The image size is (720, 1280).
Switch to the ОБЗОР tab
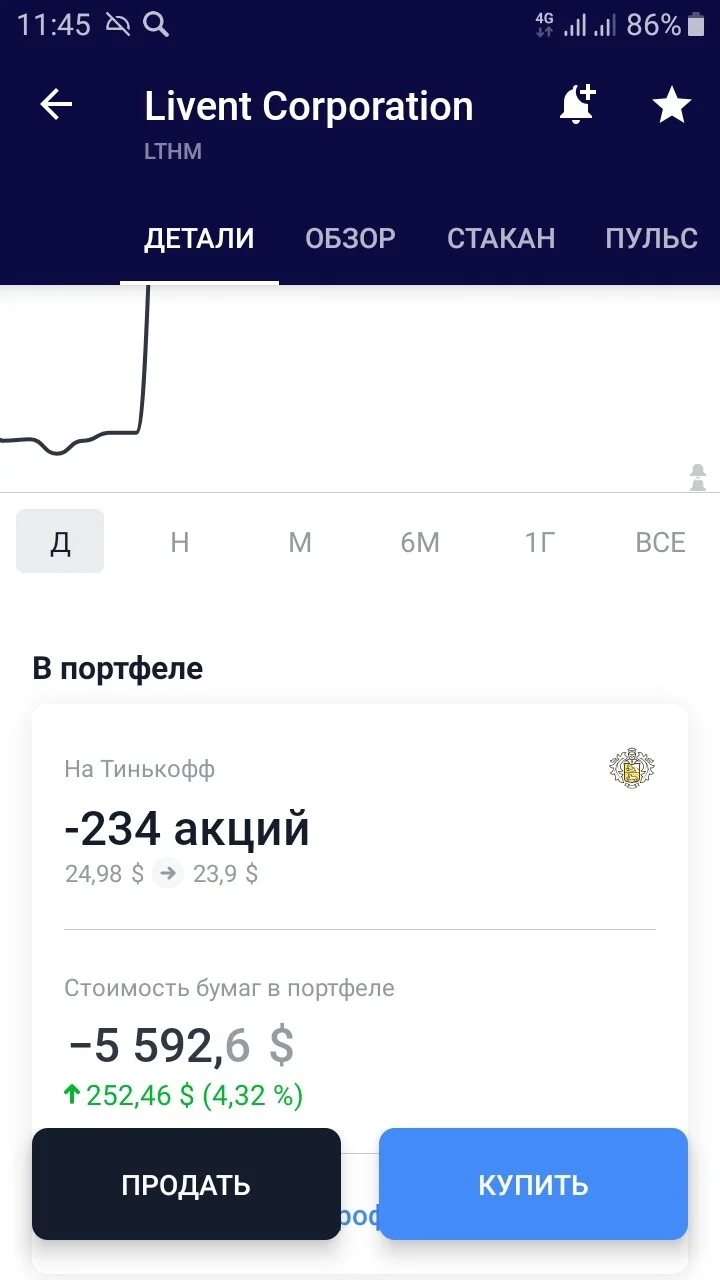pos(350,238)
